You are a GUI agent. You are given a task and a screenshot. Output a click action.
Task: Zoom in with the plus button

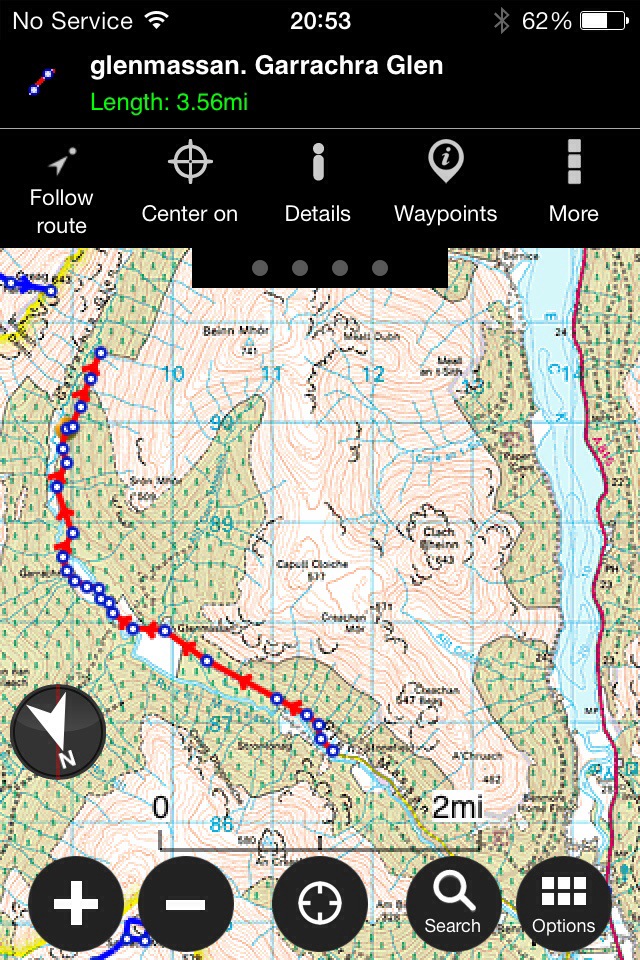pyautogui.click(x=76, y=904)
